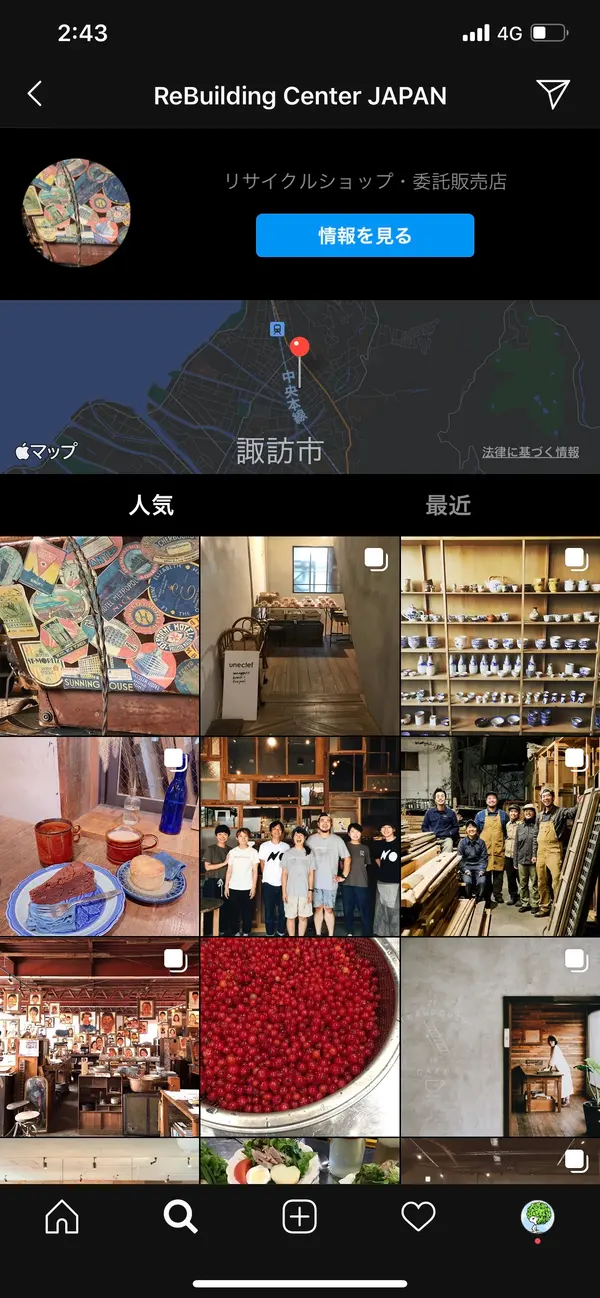Open the blue-and-white pottery shelves post
This screenshot has width=600, height=1298.
click(500, 636)
